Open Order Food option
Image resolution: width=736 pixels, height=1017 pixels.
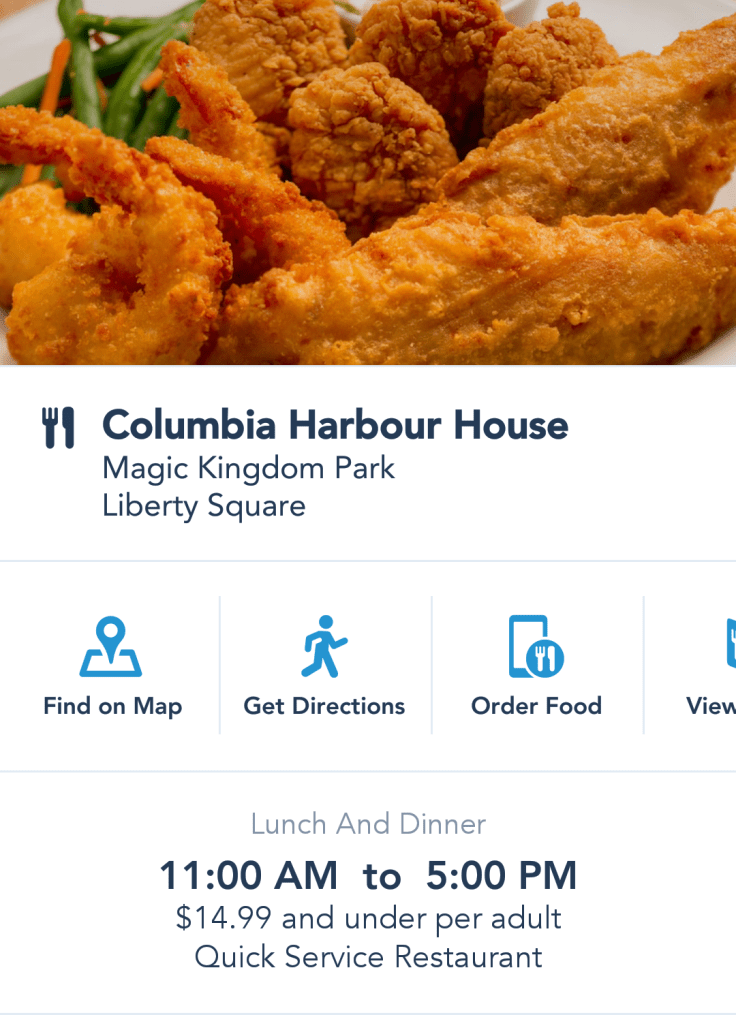click(536, 666)
